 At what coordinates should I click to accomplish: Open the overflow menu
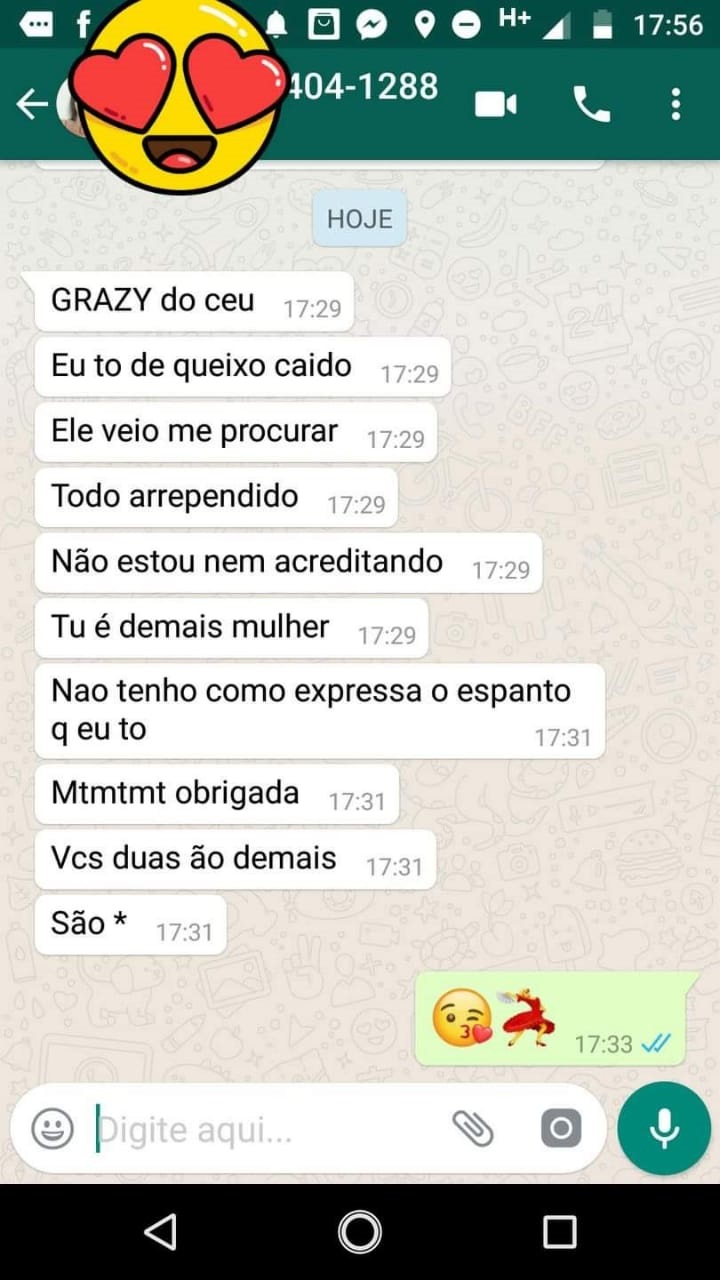coord(676,104)
